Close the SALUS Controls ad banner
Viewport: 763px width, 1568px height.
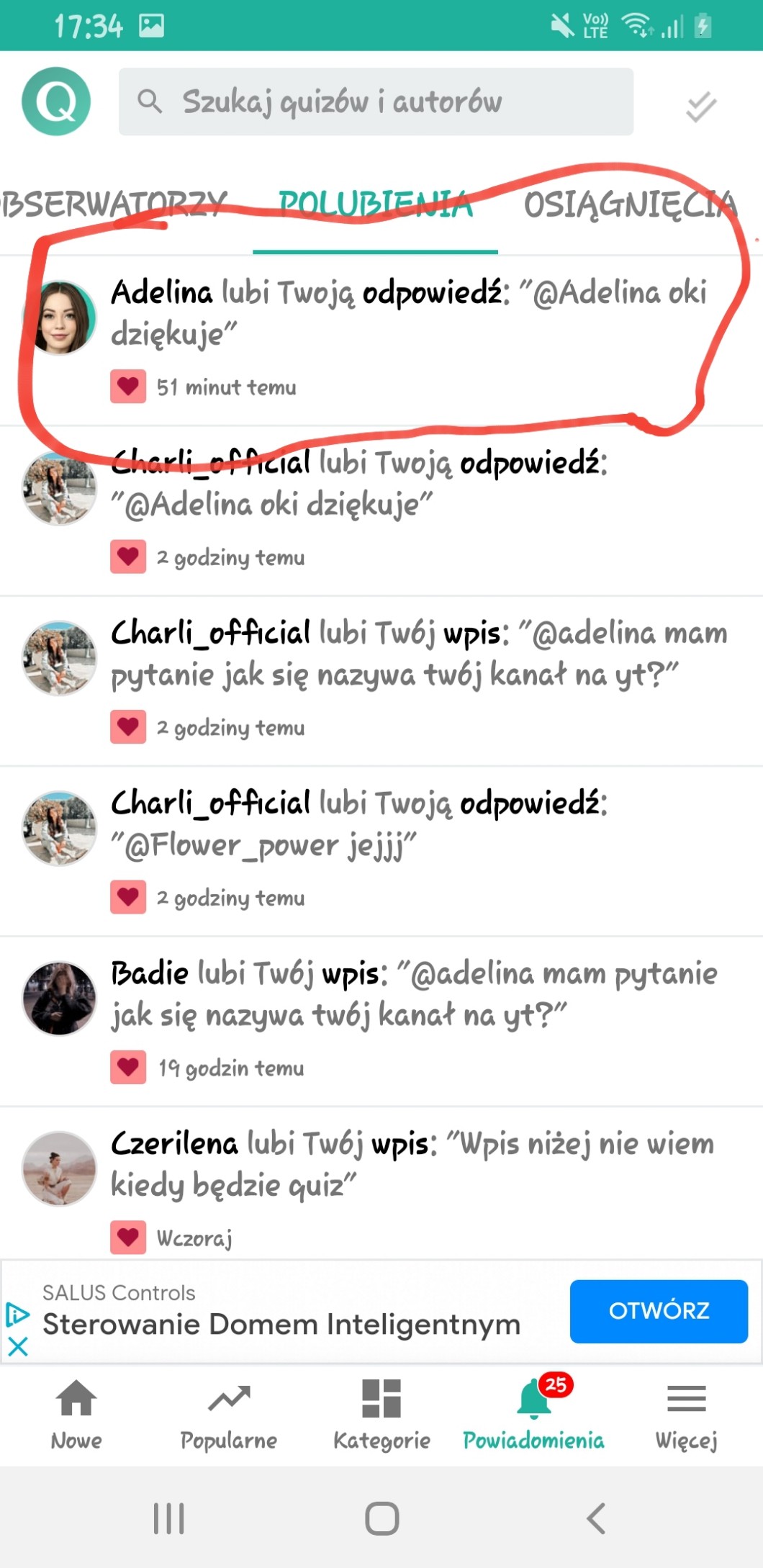(x=18, y=1346)
